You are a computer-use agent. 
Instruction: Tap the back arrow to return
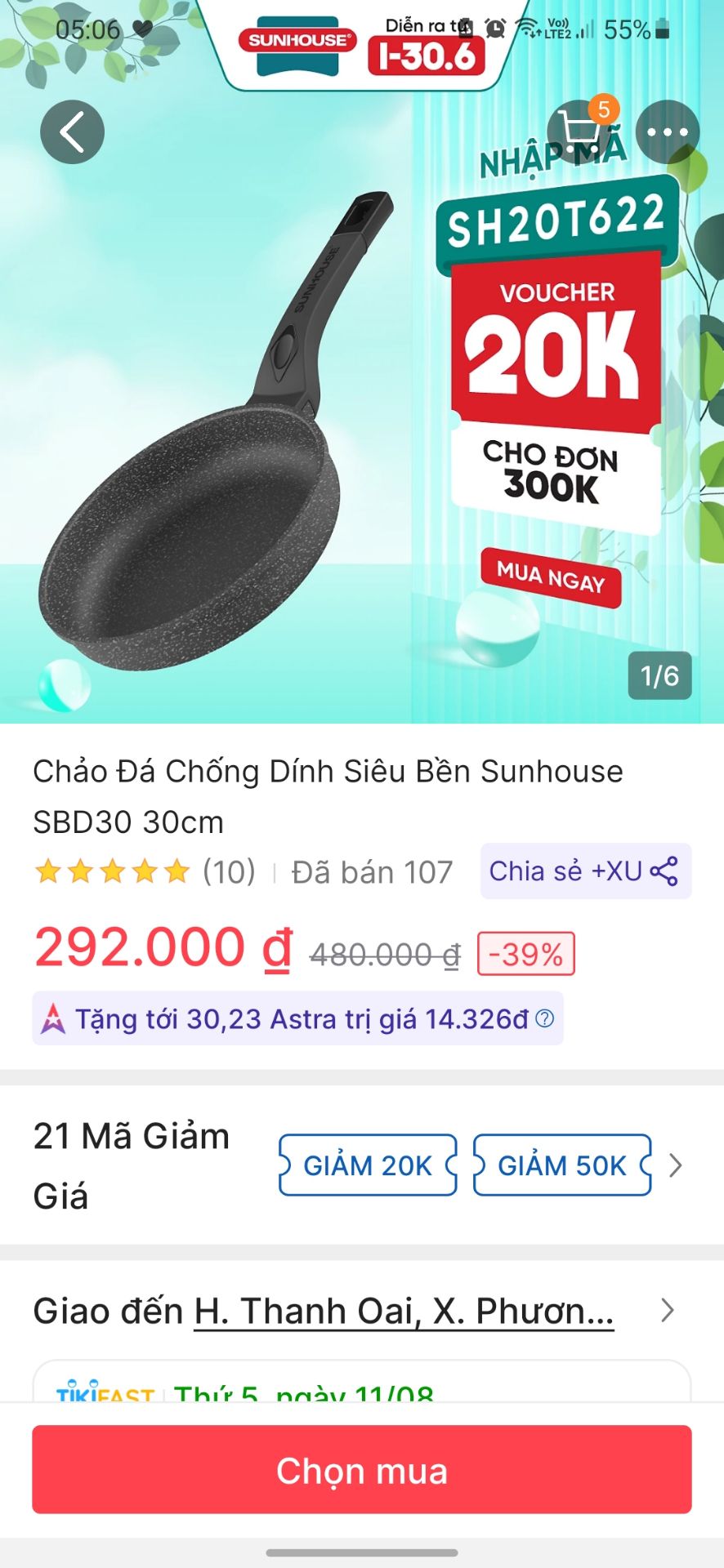click(71, 132)
